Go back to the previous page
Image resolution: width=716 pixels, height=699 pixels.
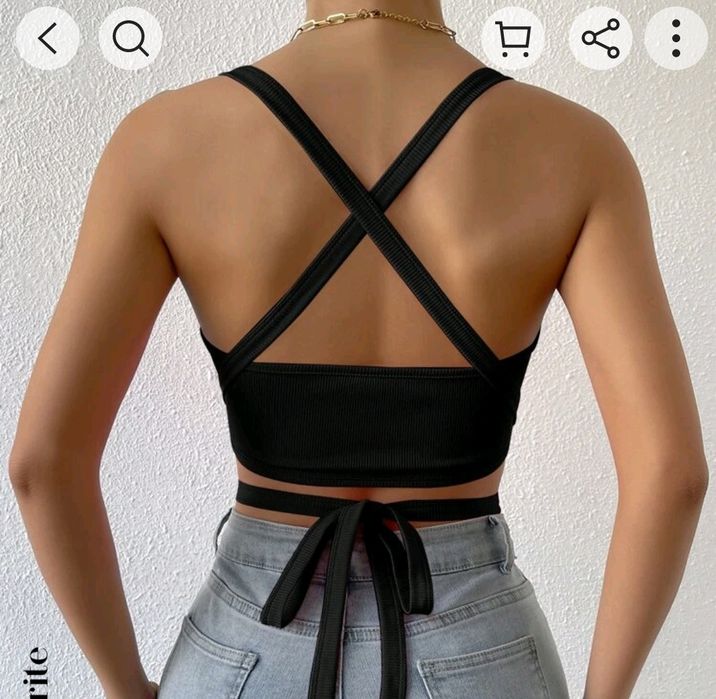pyautogui.click(x=47, y=38)
